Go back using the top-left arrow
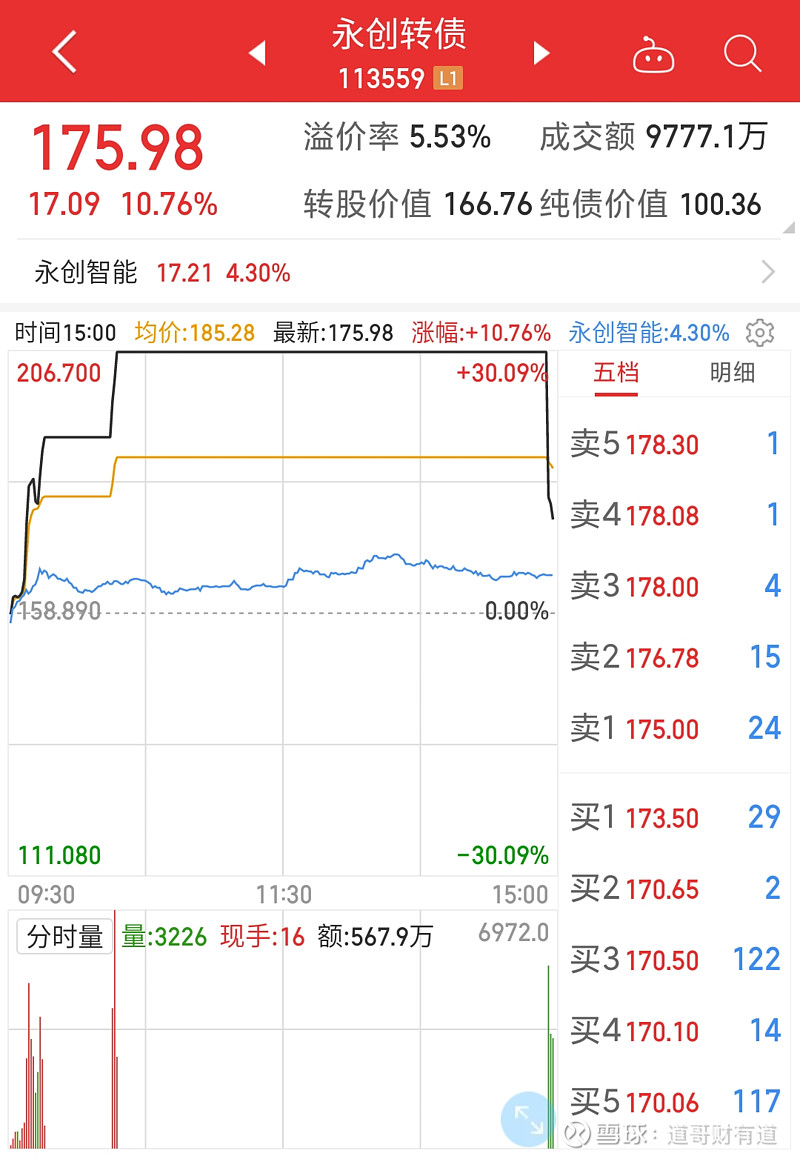This screenshot has width=800, height=1159. pyautogui.click(x=64, y=52)
